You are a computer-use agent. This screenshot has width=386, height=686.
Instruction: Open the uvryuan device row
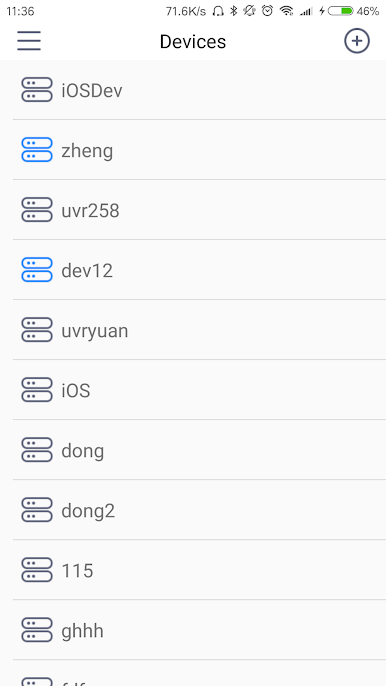pos(193,330)
